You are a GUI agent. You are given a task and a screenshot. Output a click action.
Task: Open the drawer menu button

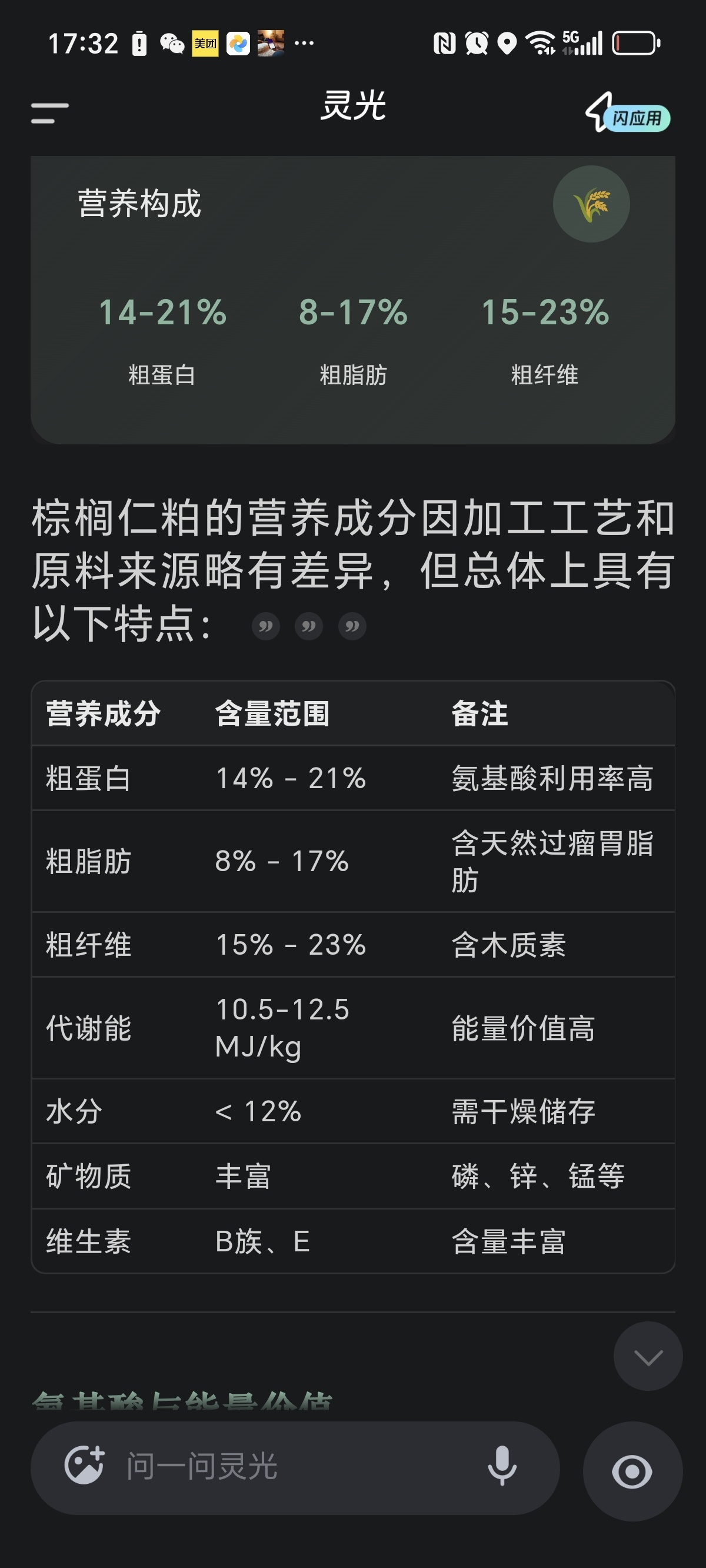click(x=50, y=113)
